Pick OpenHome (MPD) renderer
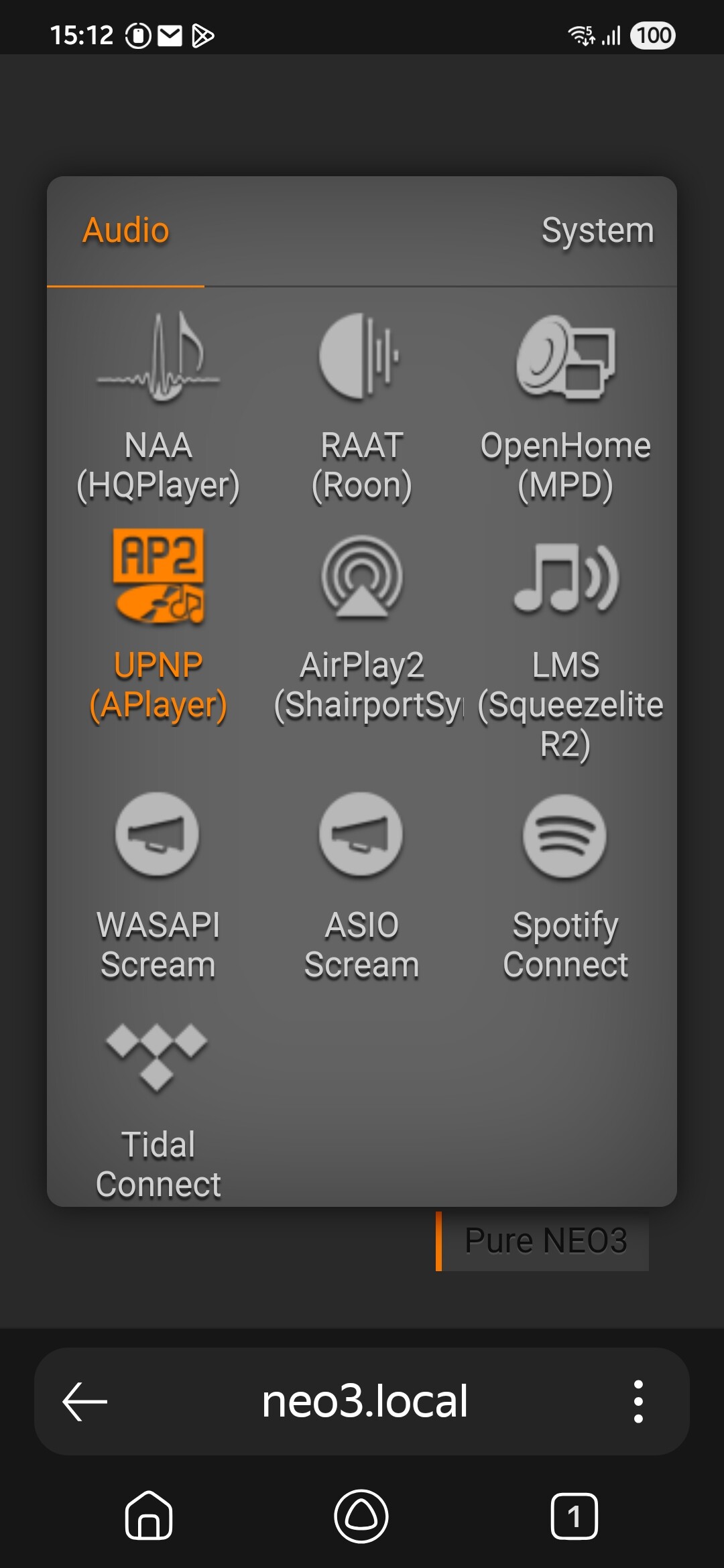 point(565,408)
